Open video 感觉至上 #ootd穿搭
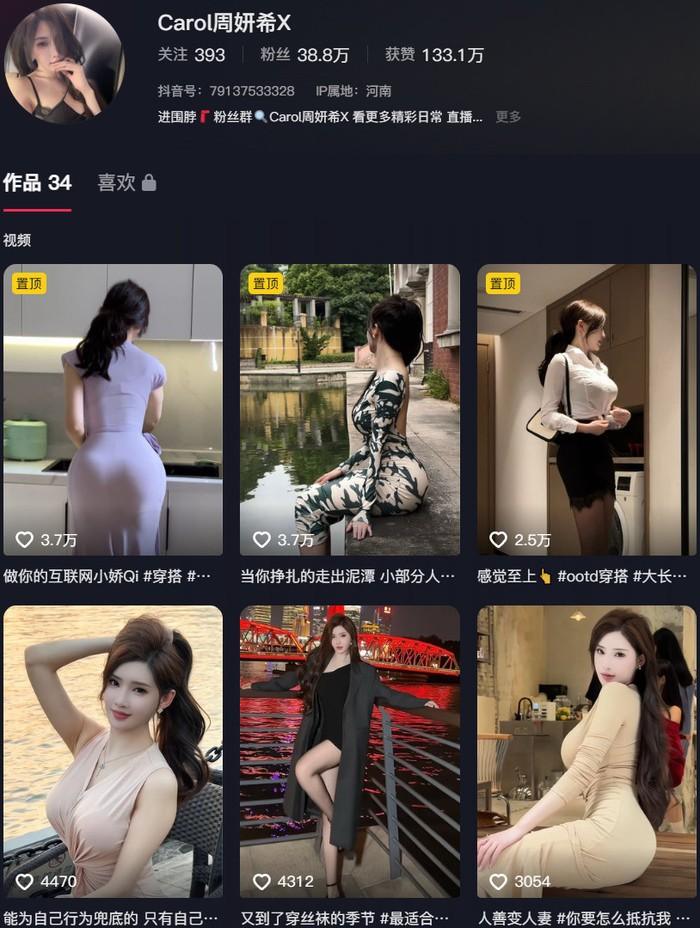This screenshot has height=928, width=700. pyautogui.click(x=587, y=410)
